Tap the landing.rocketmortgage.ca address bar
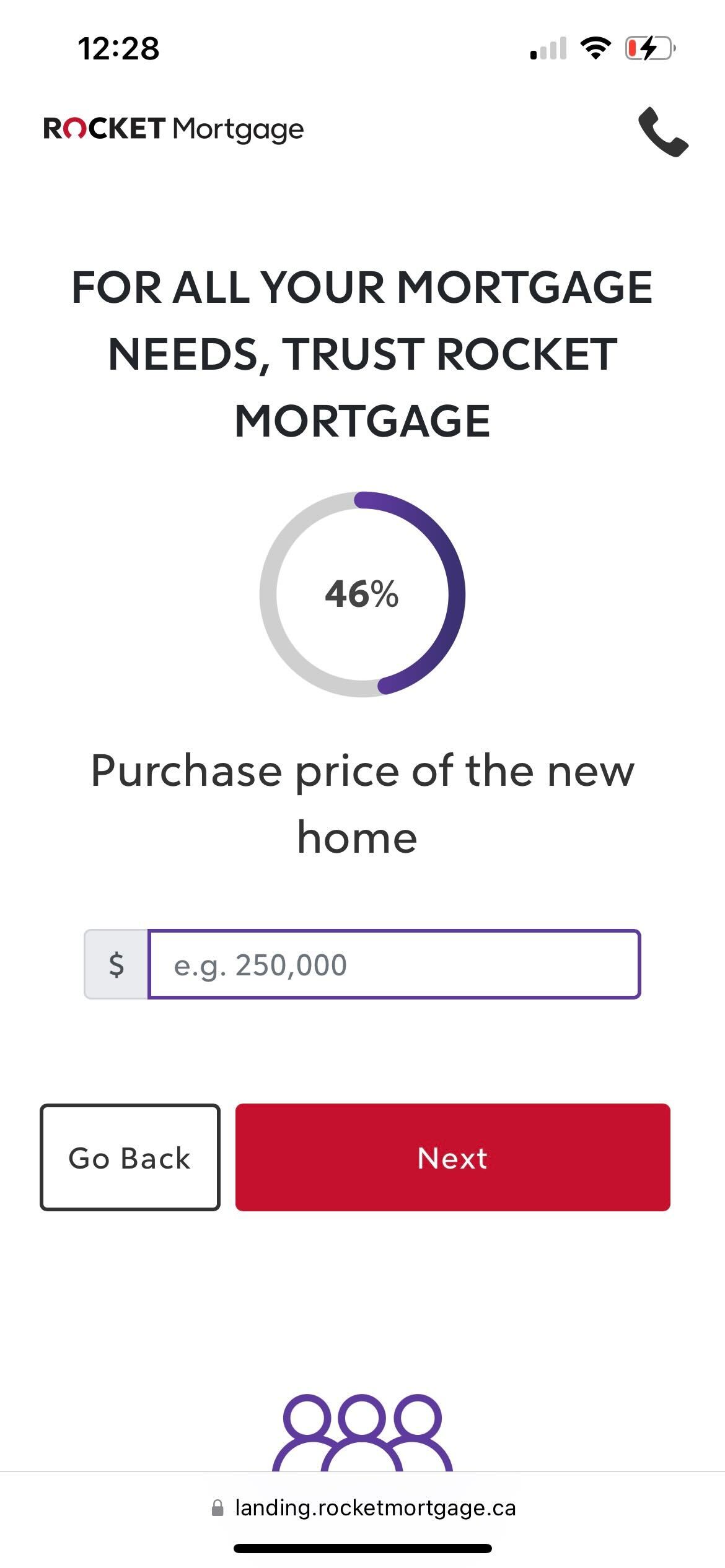The height and width of the screenshot is (1568, 725). 363,1507
